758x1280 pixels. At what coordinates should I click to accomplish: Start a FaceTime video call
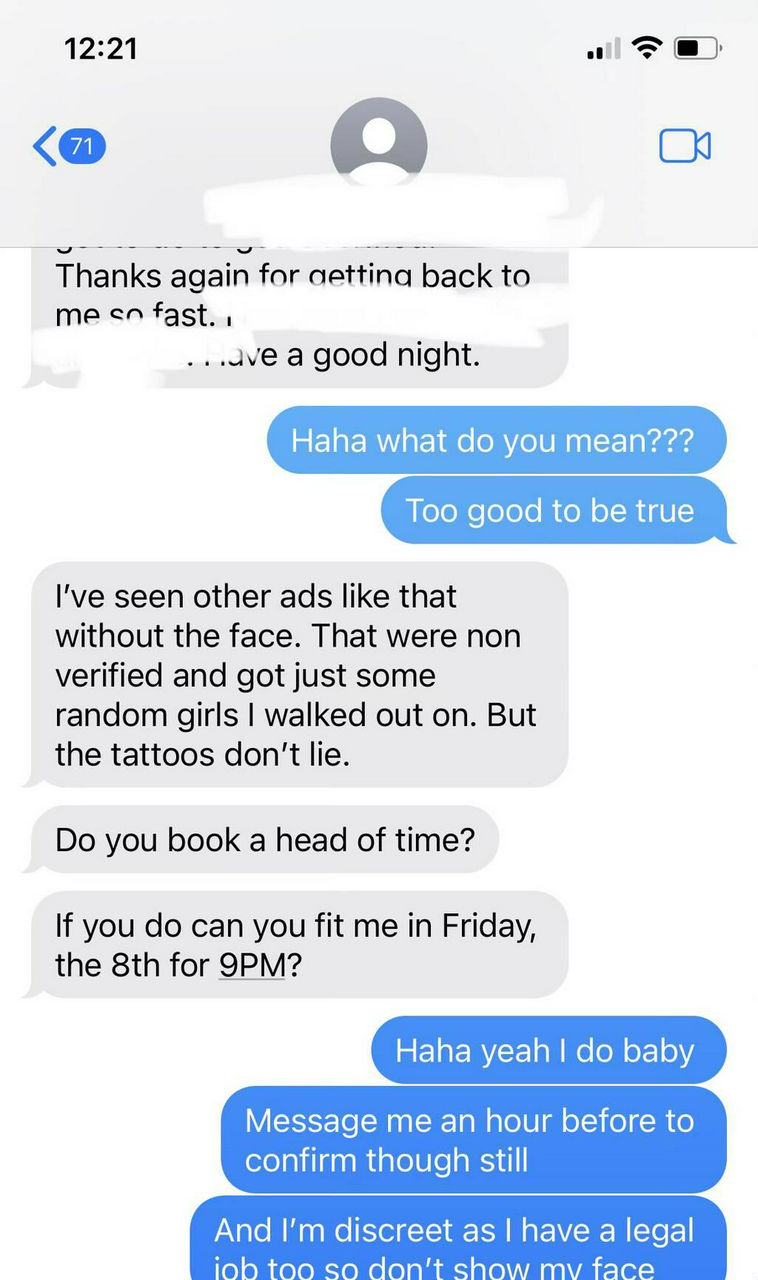685,147
